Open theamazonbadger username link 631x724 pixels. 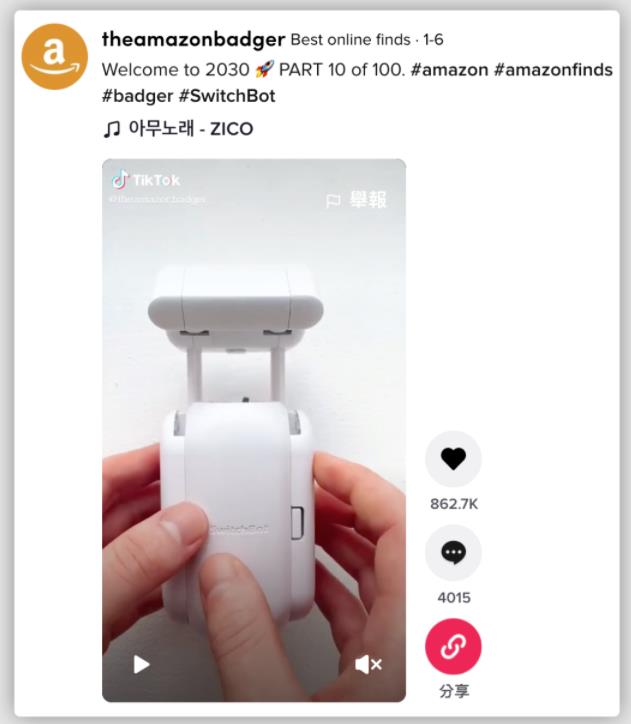[193, 40]
